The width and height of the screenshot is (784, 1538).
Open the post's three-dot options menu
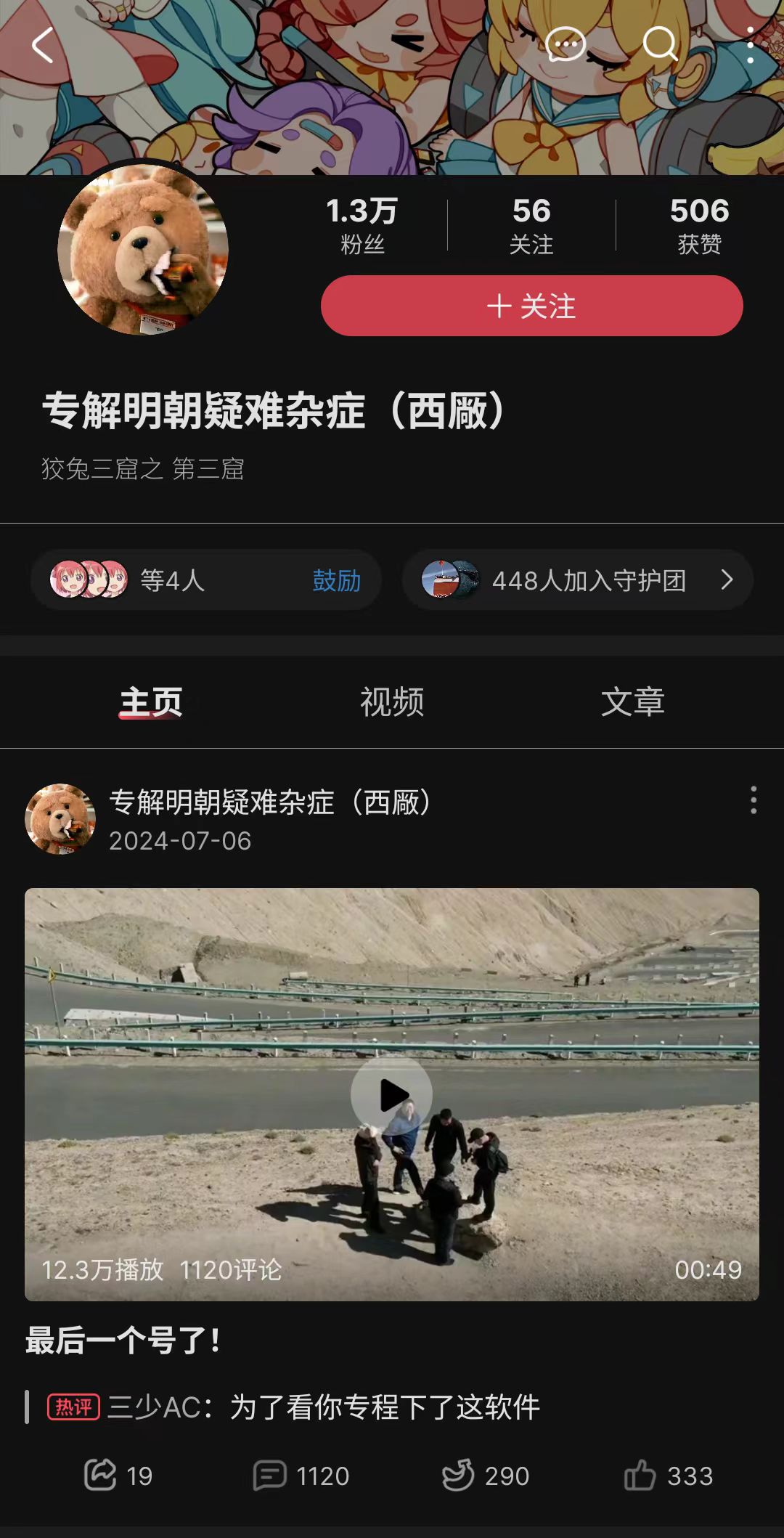click(x=754, y=800)
